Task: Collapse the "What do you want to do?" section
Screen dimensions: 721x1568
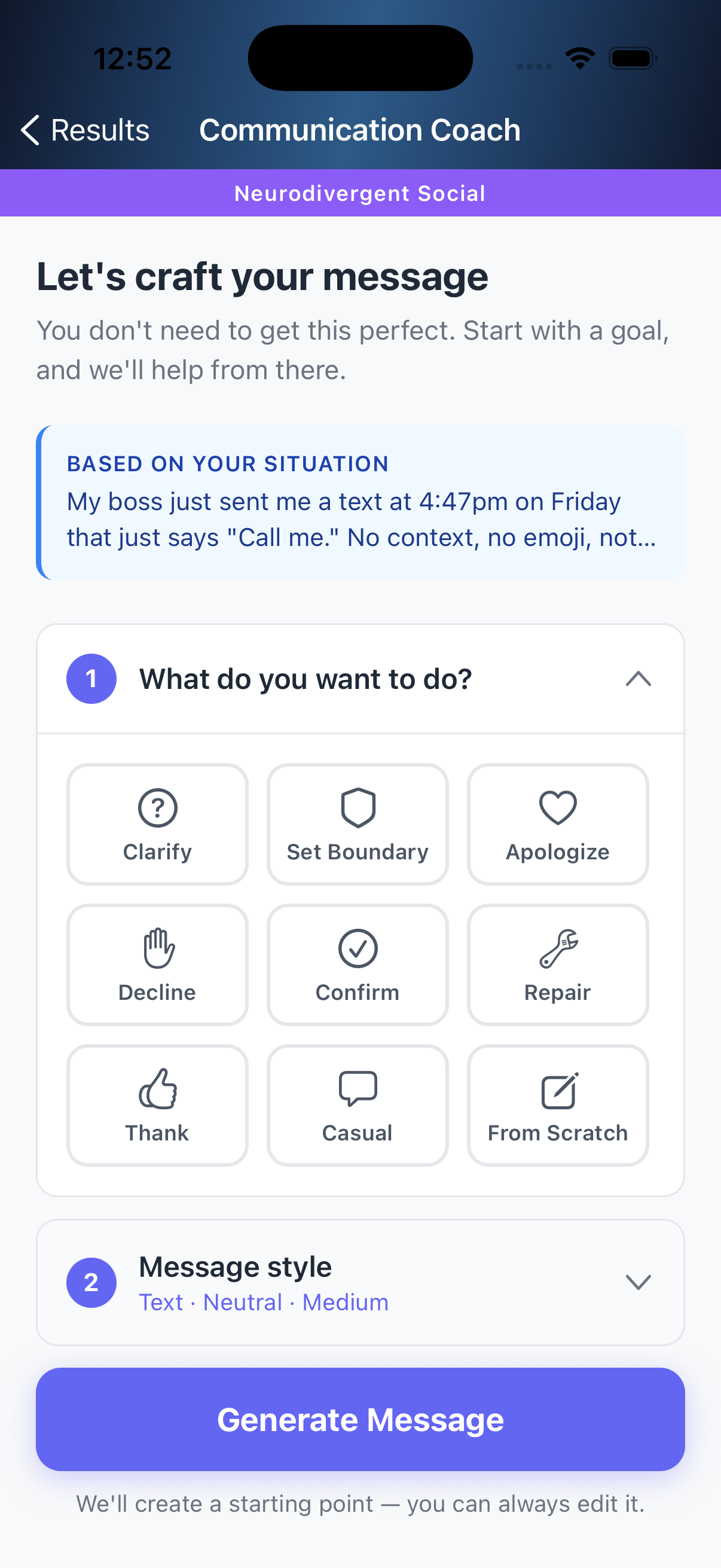Action: (x=638, y=679)
